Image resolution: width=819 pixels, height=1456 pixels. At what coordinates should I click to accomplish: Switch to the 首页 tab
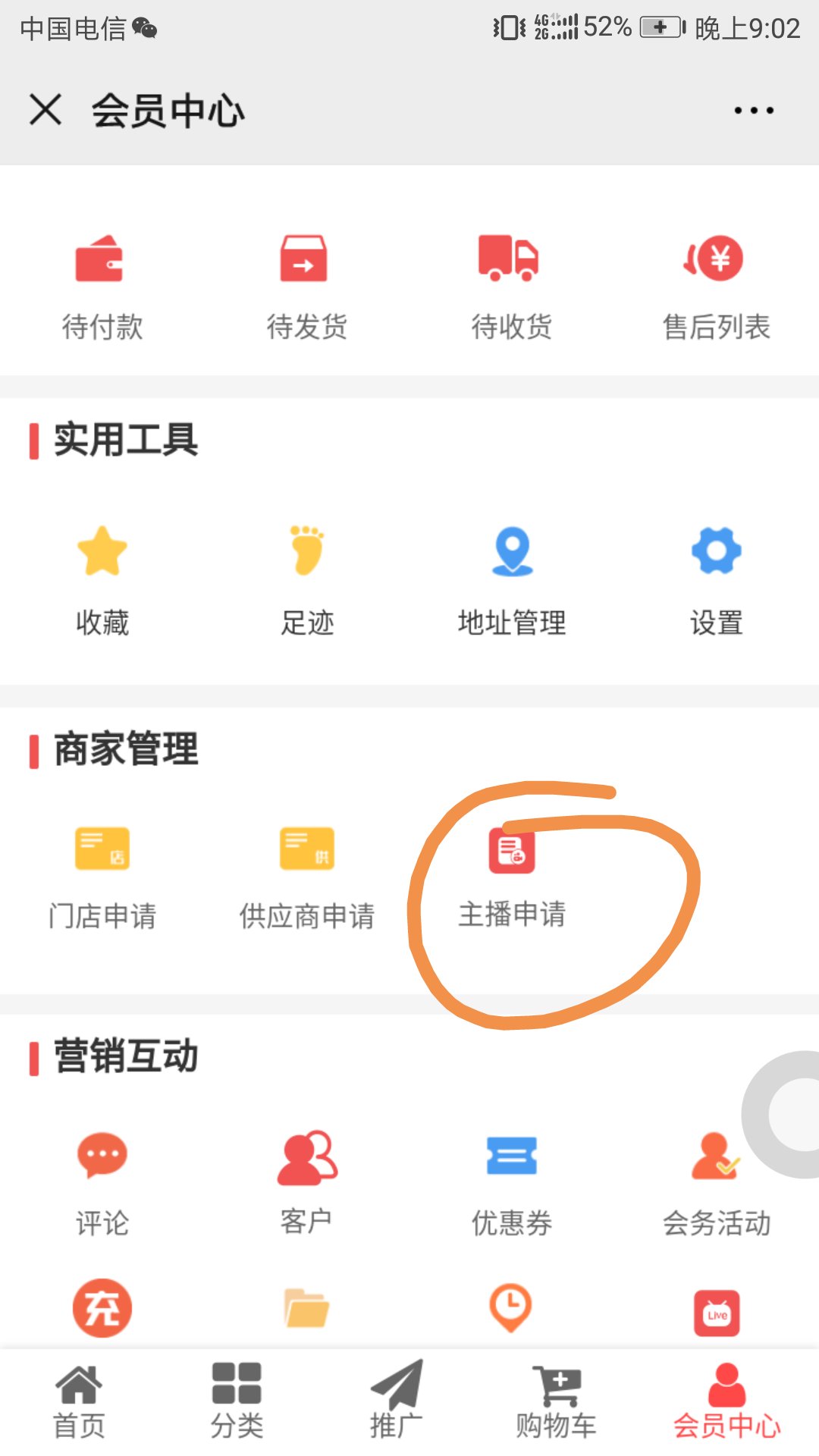point(79,1402)
